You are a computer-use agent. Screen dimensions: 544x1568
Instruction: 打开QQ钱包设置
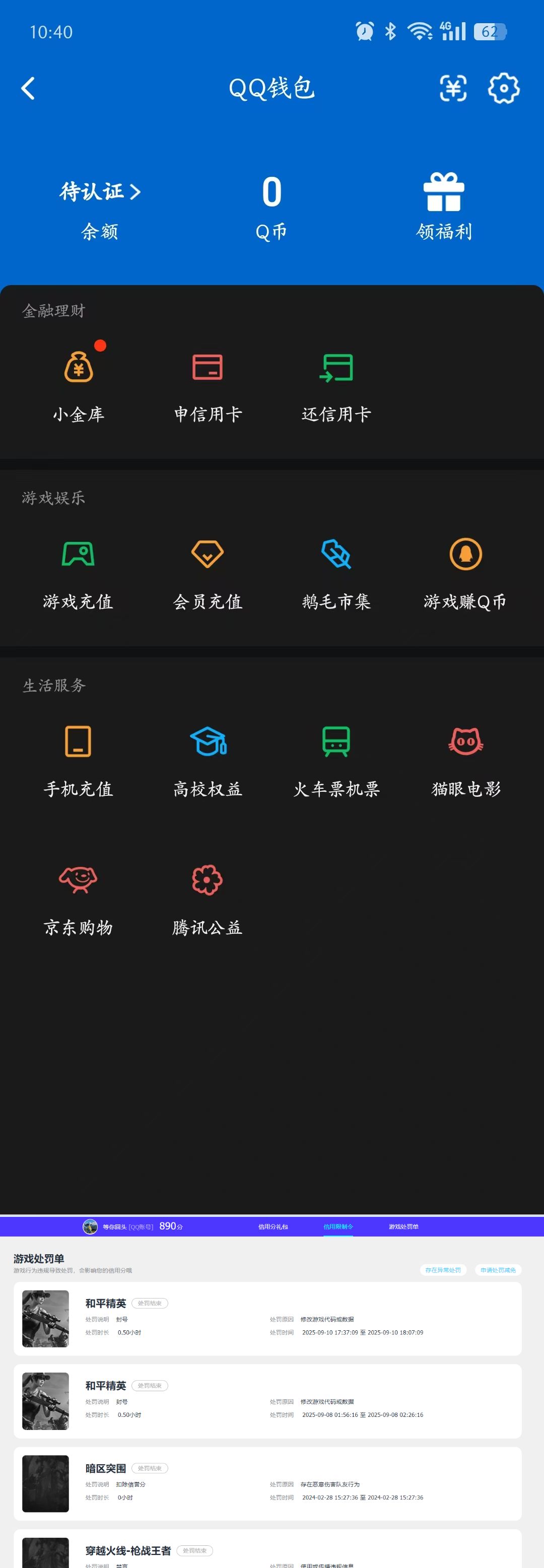pos(503,88)
